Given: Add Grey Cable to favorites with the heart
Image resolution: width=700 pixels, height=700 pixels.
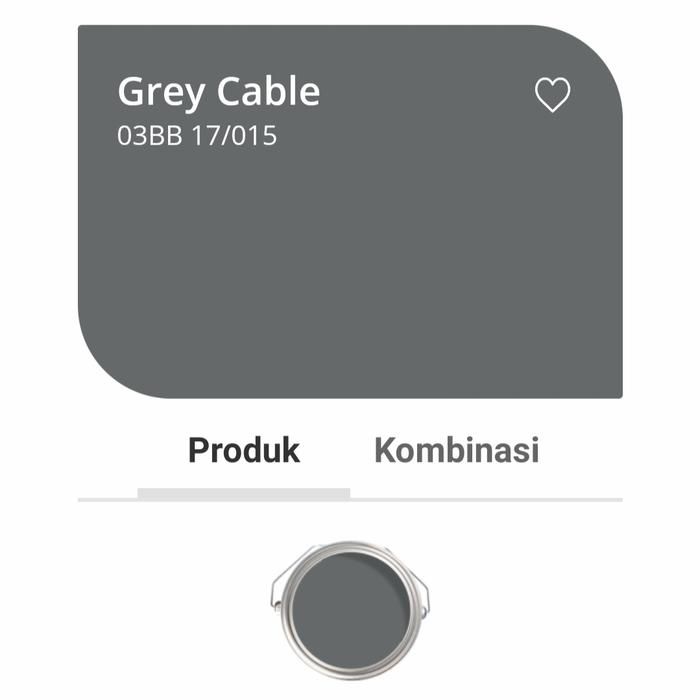Looking at the screenshot, I should pos(552,95).
